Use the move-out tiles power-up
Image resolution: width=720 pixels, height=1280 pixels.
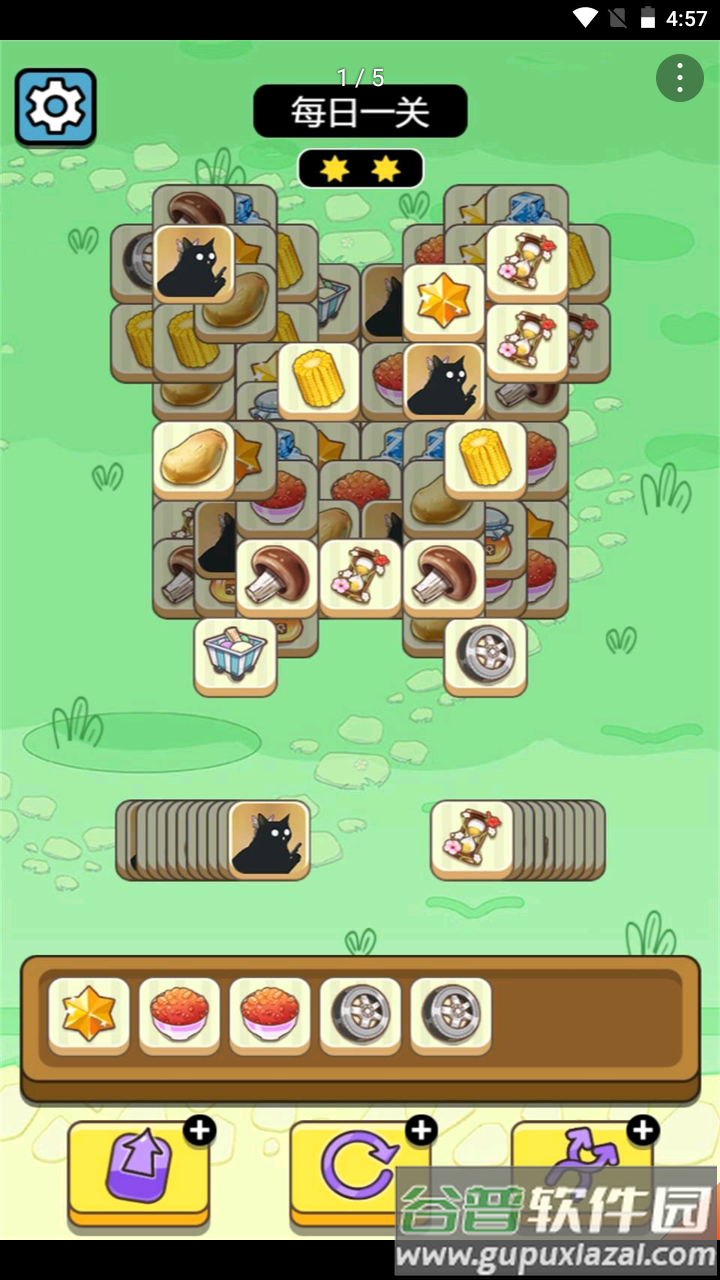(x=138, y=1170)
